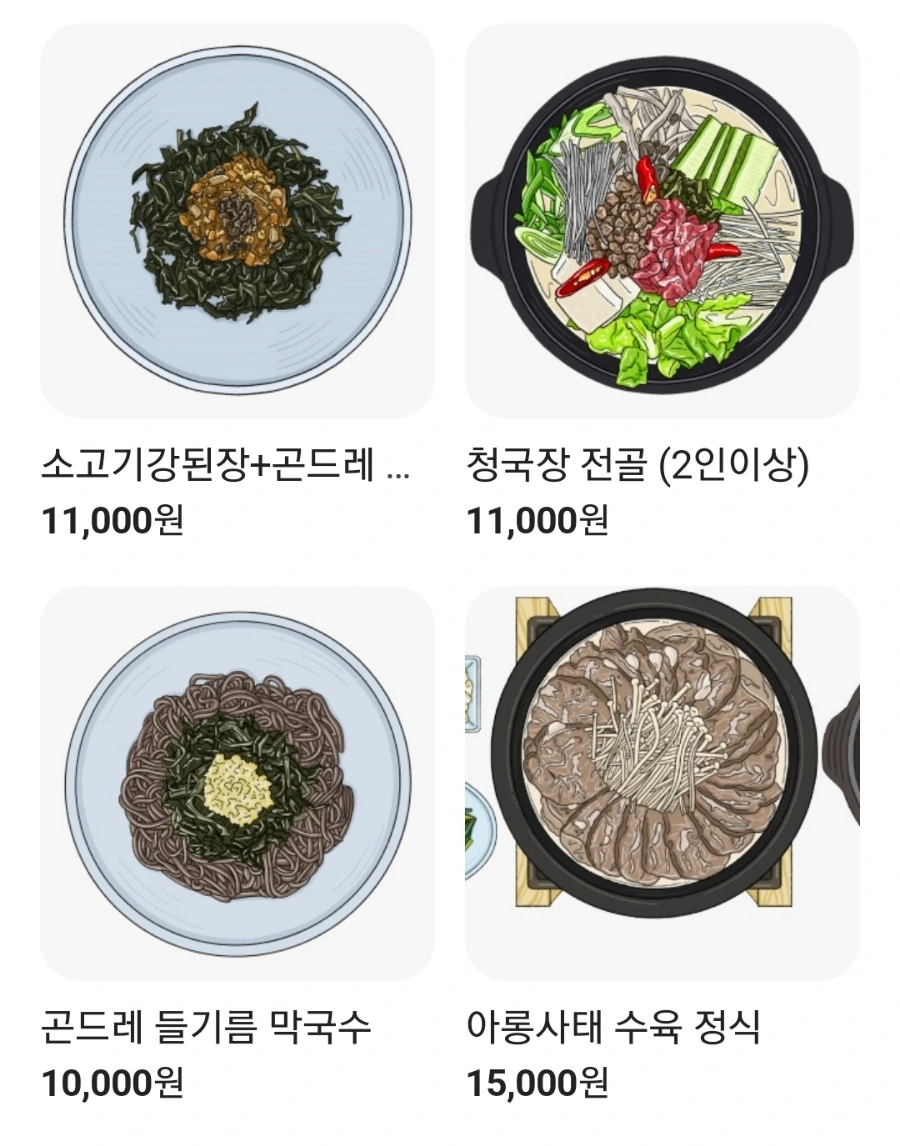900x1146 pixels.
Task: Select the 청국장 전골 (2인이상) card
Action: [662, 221]
